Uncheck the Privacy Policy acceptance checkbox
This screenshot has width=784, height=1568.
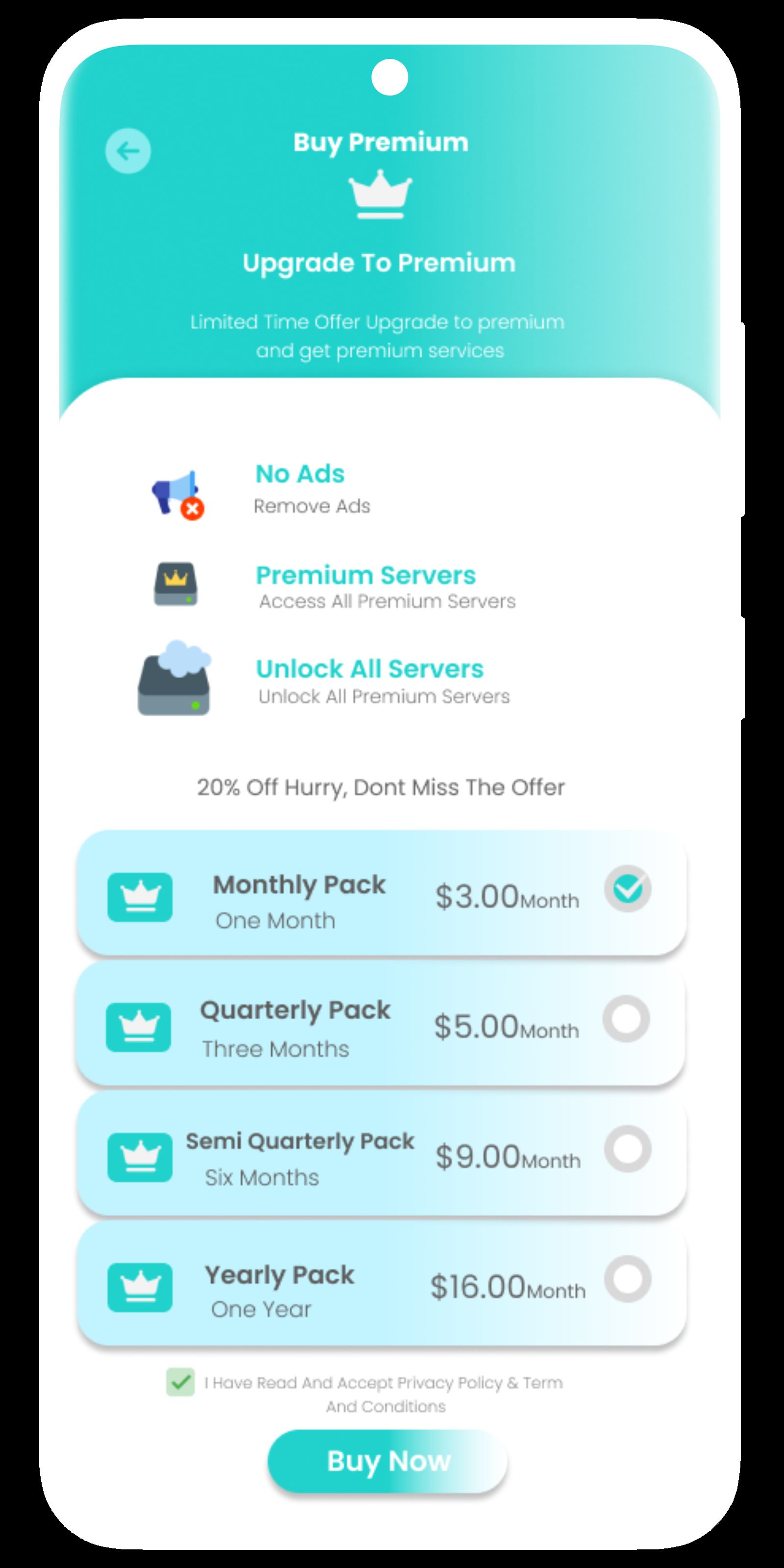pos(181,1382)
